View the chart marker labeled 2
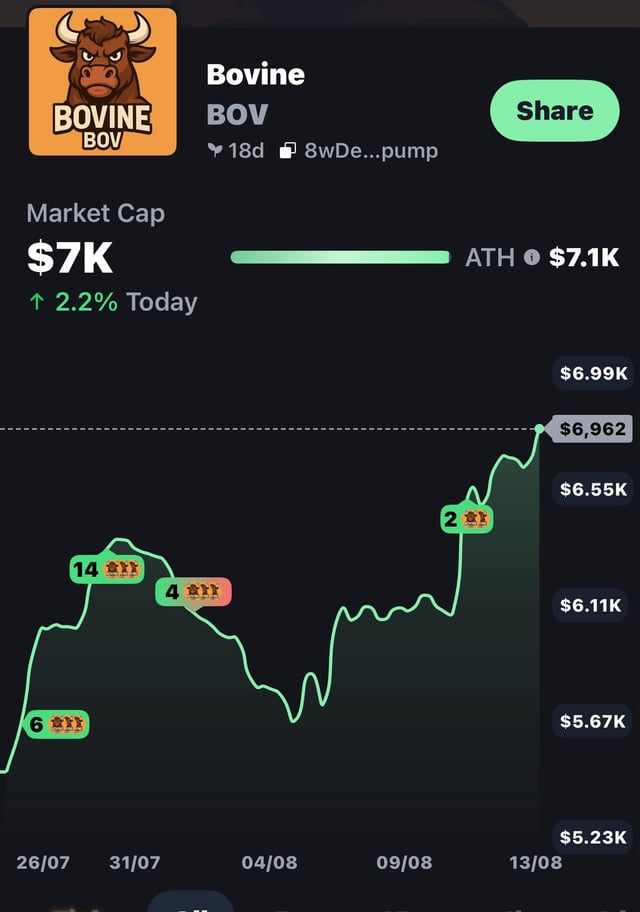The height and width of the screenshot is (912, 640). (466, 518)
